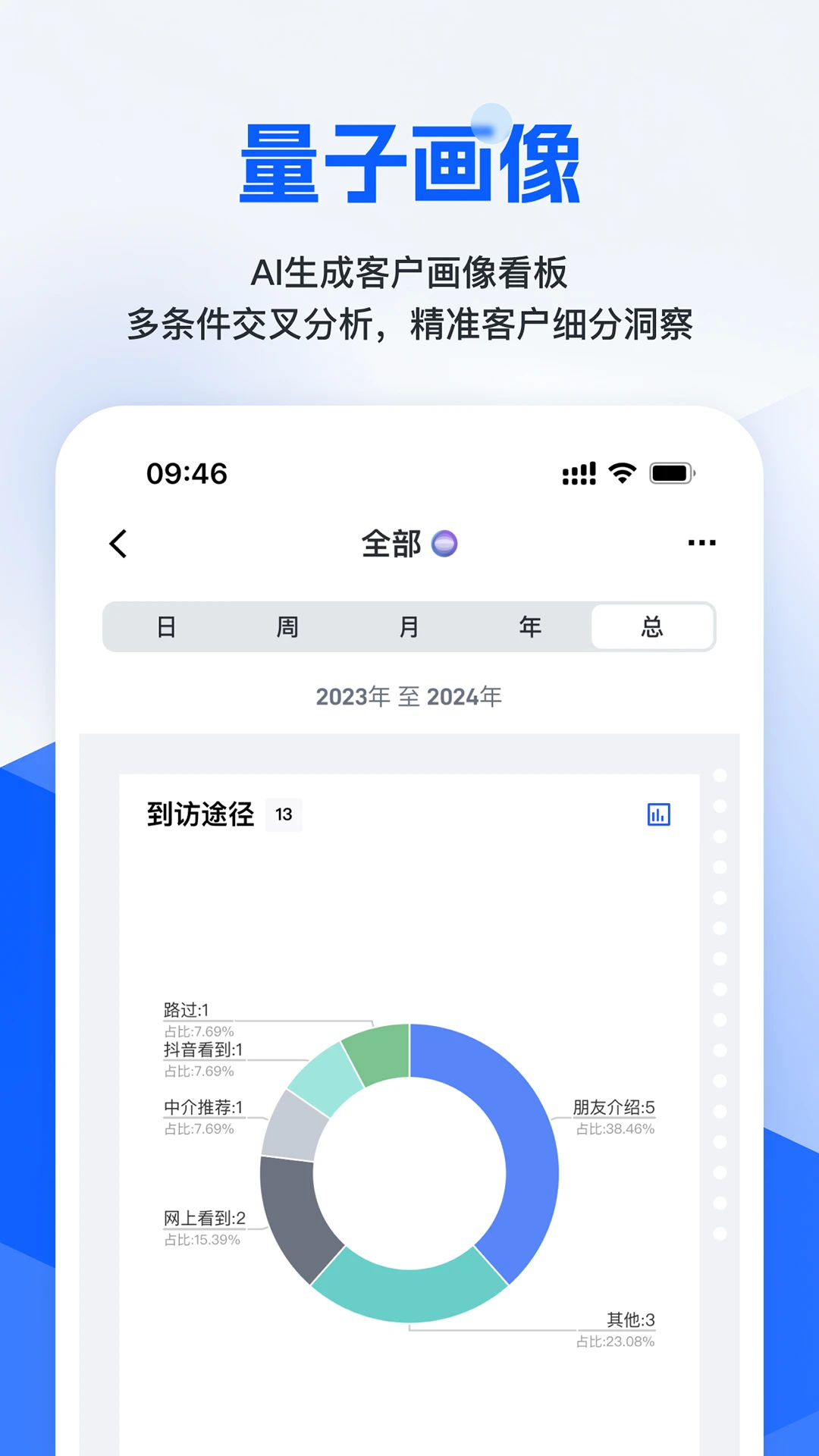Tap the battery indicator
Image resolution: width=819 pixels, height=1456 pixels.
tap(670, 472)
